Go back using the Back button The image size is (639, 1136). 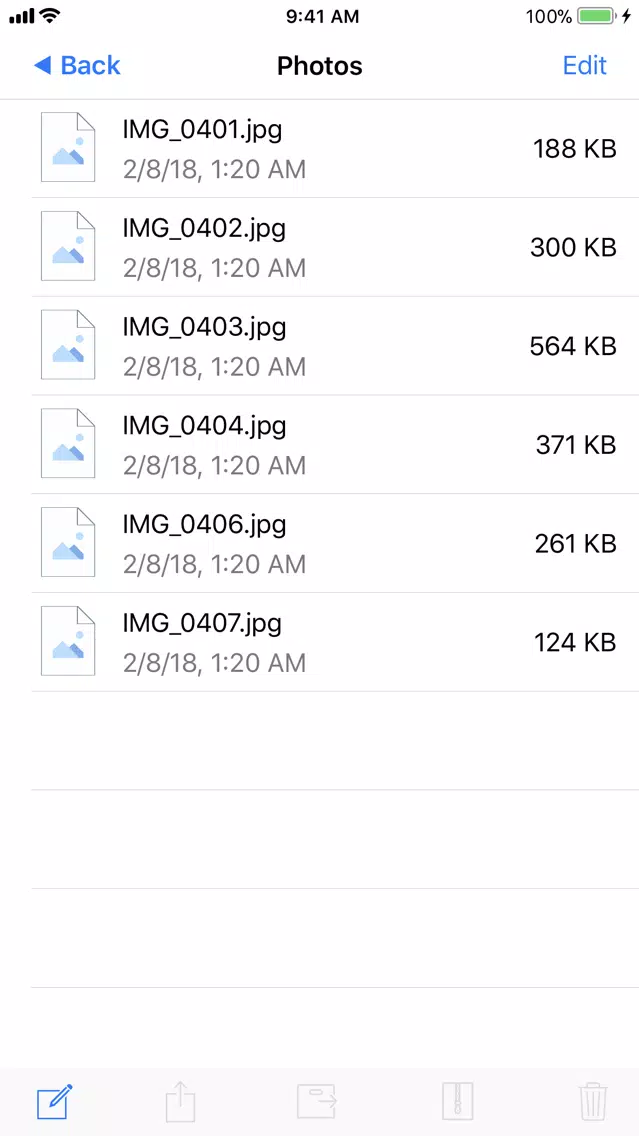(77, 66)
